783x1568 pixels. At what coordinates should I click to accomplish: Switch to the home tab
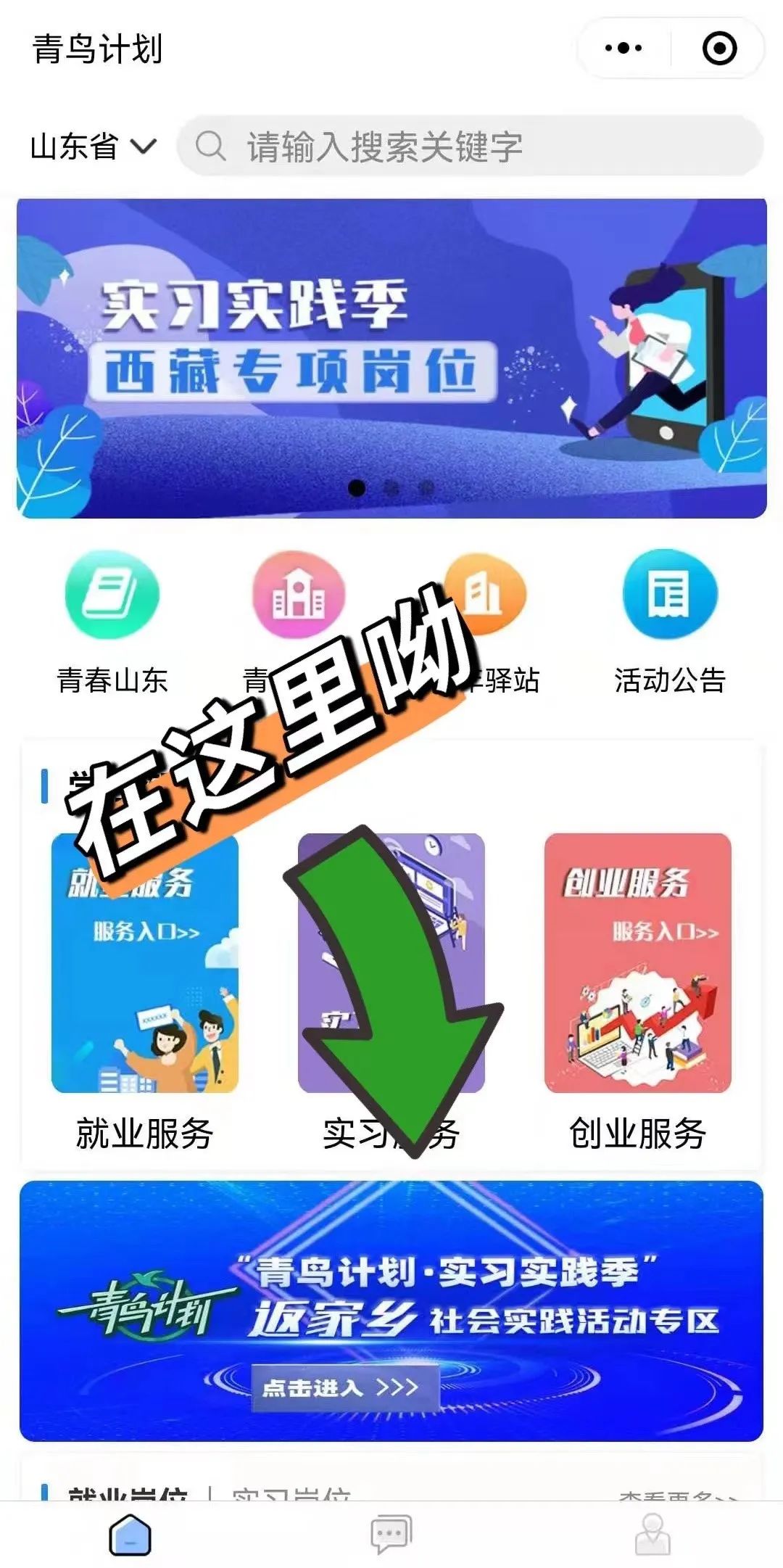(x=130, y=1535)
